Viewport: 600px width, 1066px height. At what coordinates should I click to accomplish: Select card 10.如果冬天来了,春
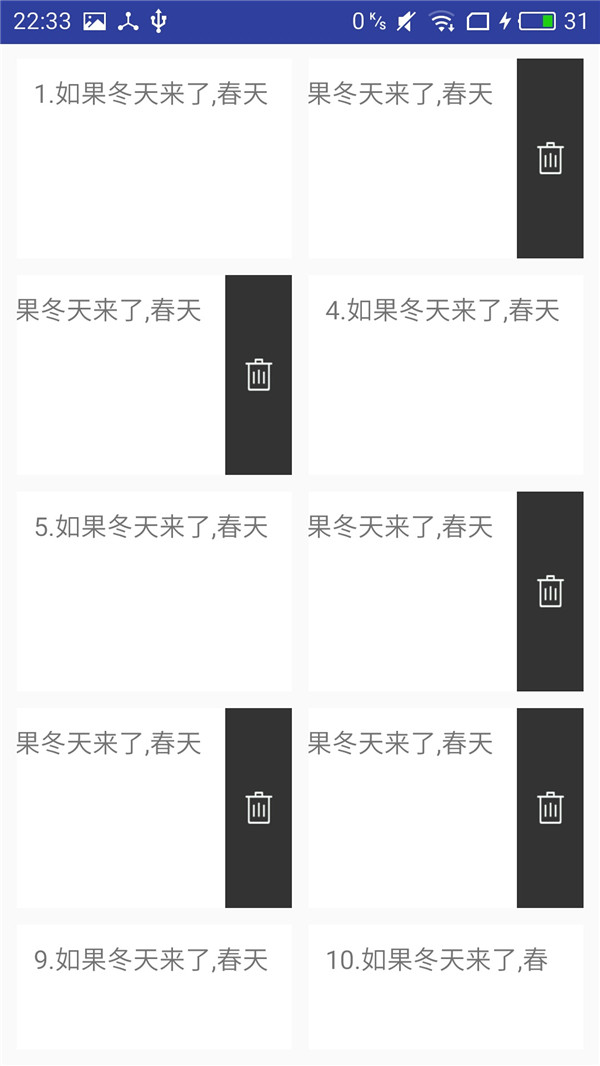(x=445, y=985)
